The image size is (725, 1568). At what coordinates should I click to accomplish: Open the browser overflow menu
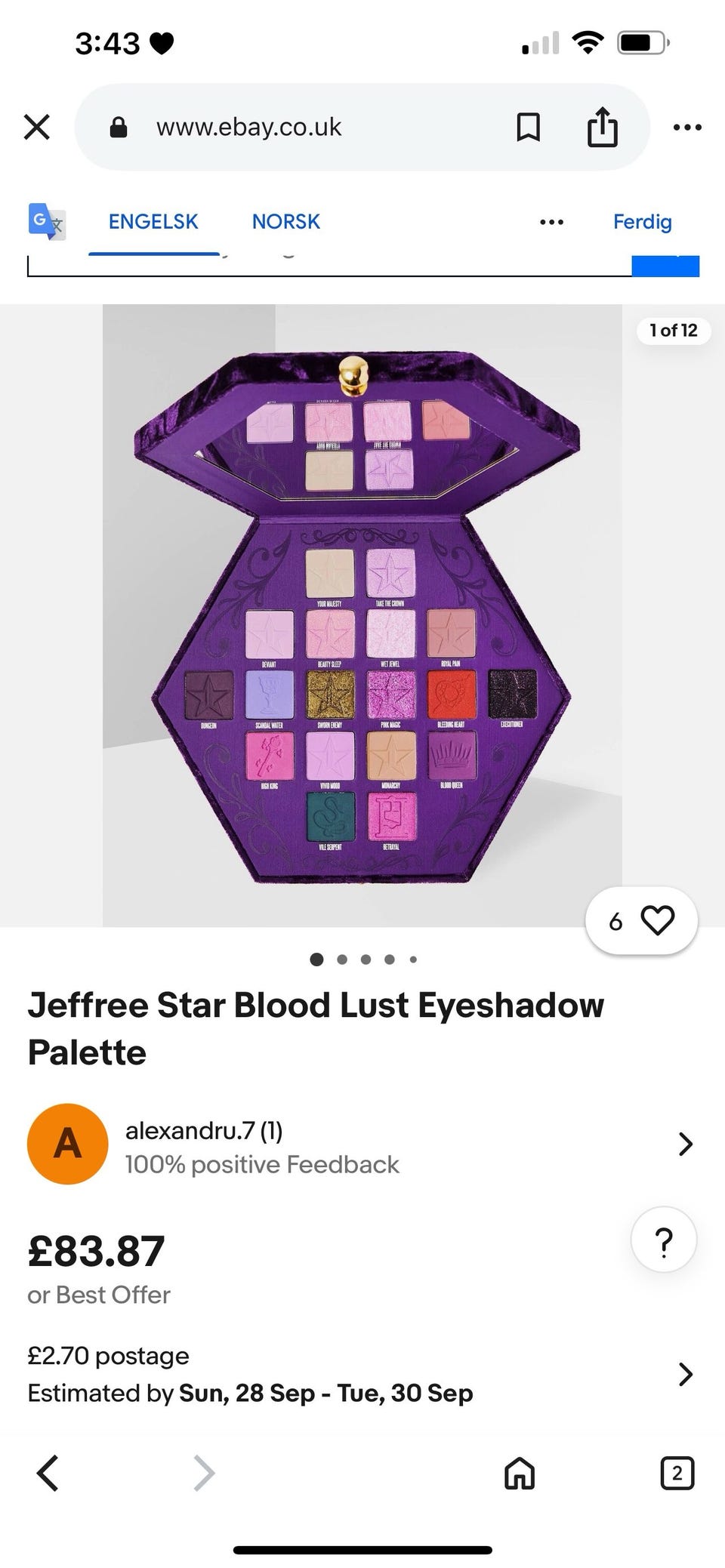pyautogui.click(x=687, y=127)
